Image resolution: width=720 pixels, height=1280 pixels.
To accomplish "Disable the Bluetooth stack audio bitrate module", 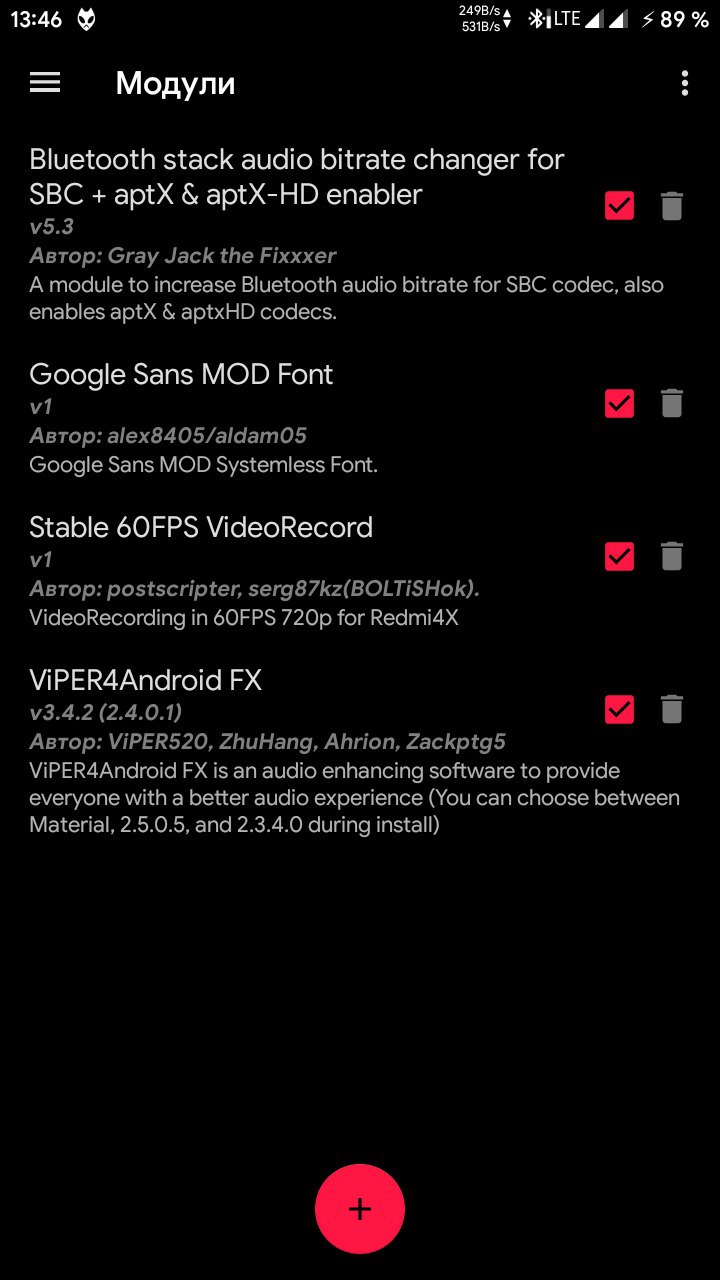I will (x=620, y=206).
